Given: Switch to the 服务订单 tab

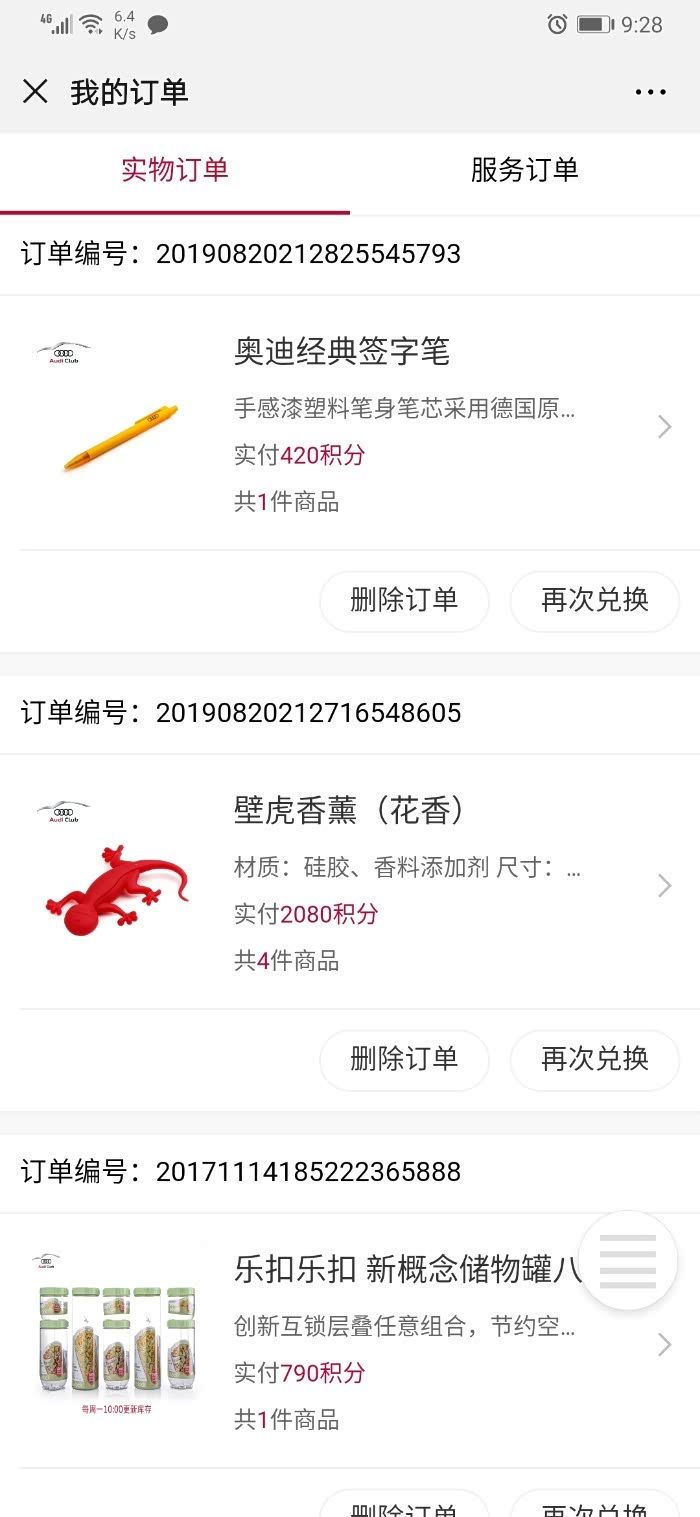Looking at the screenshot, I should tap(524, 170).
